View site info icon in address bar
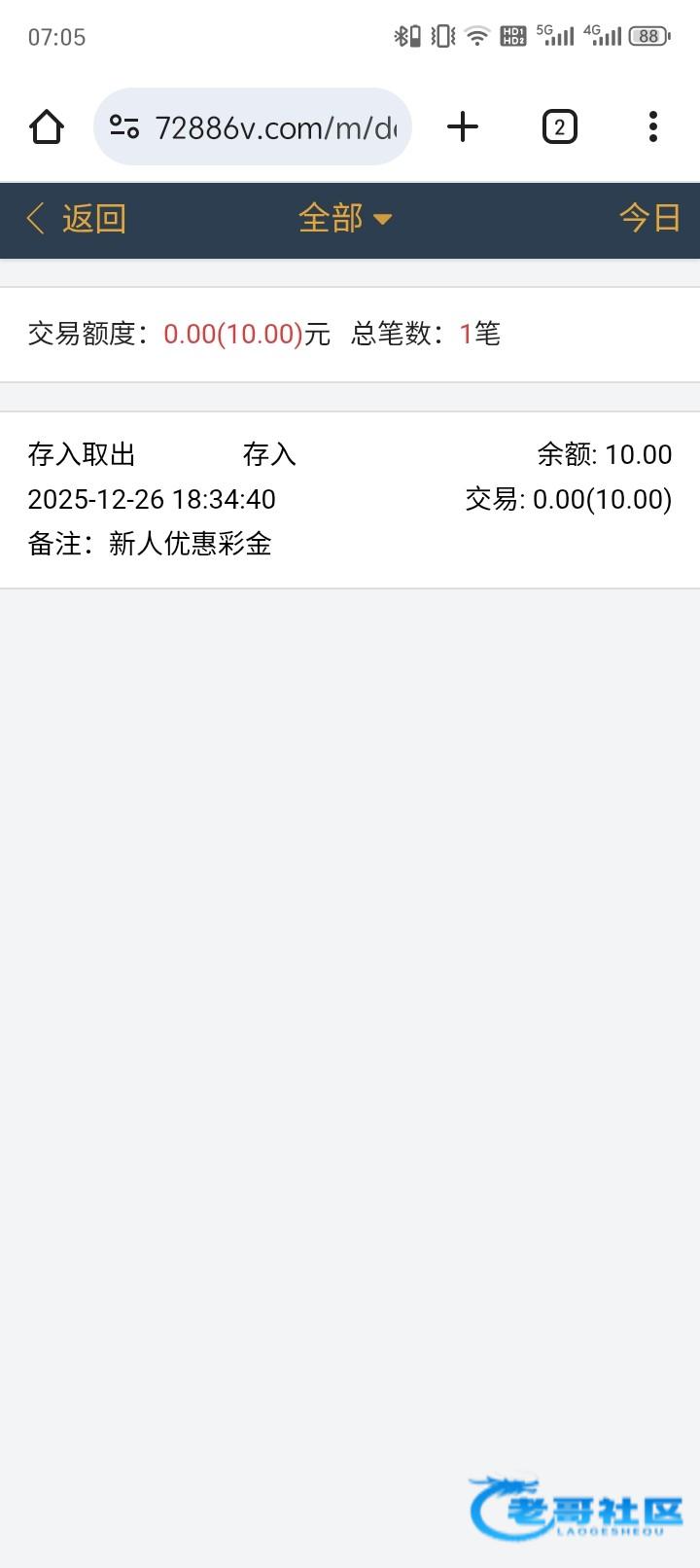Viewport: 700px width, 1568px height. point(124,127)
